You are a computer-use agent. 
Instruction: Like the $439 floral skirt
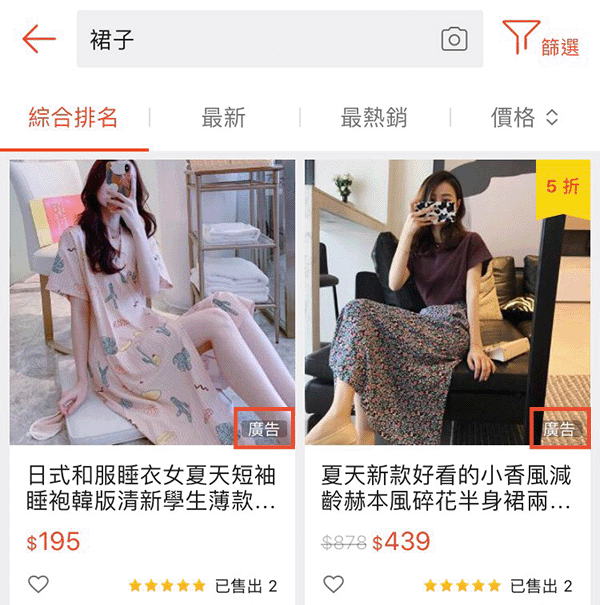pyautogui.click(x=333, y=585)
